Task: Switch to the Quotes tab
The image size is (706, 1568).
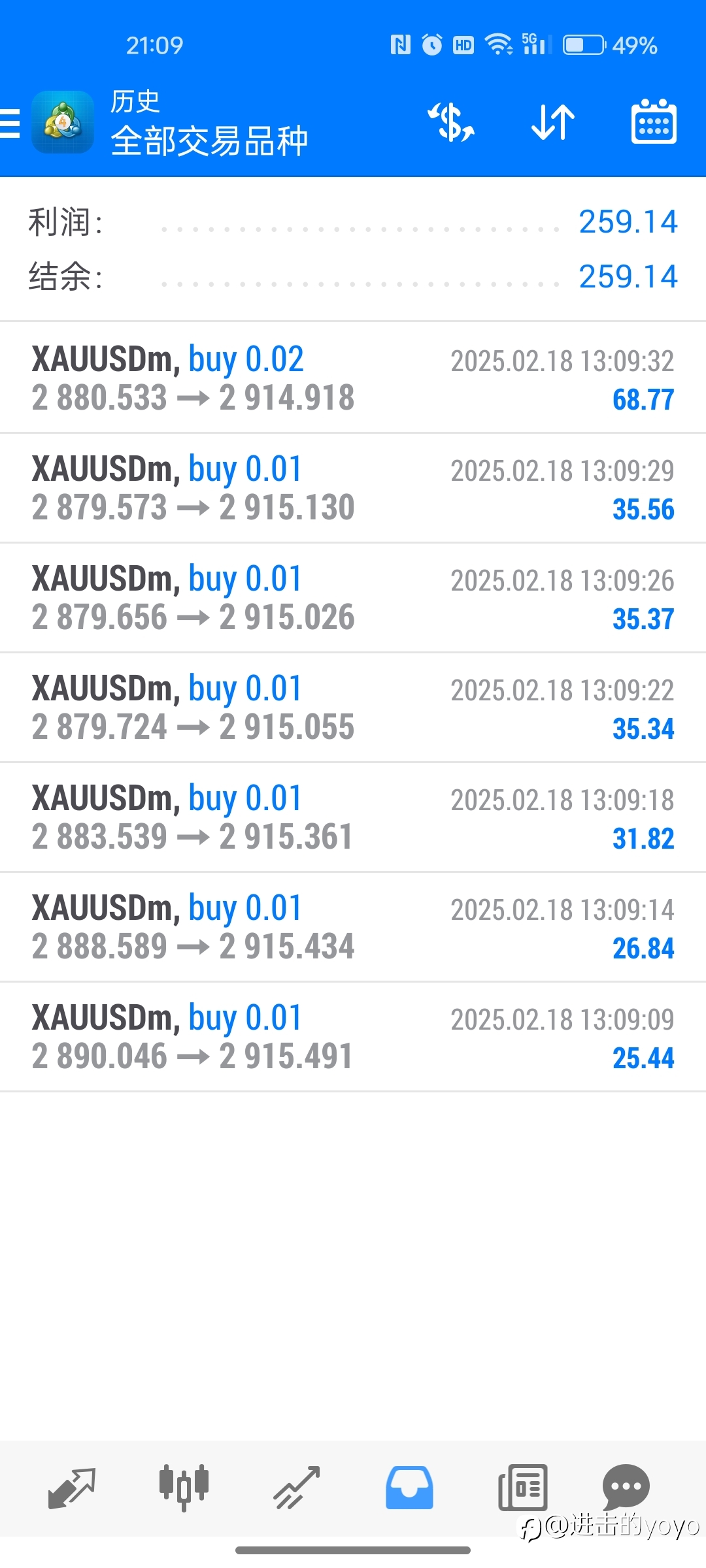Action: [x=72, y=1488]
